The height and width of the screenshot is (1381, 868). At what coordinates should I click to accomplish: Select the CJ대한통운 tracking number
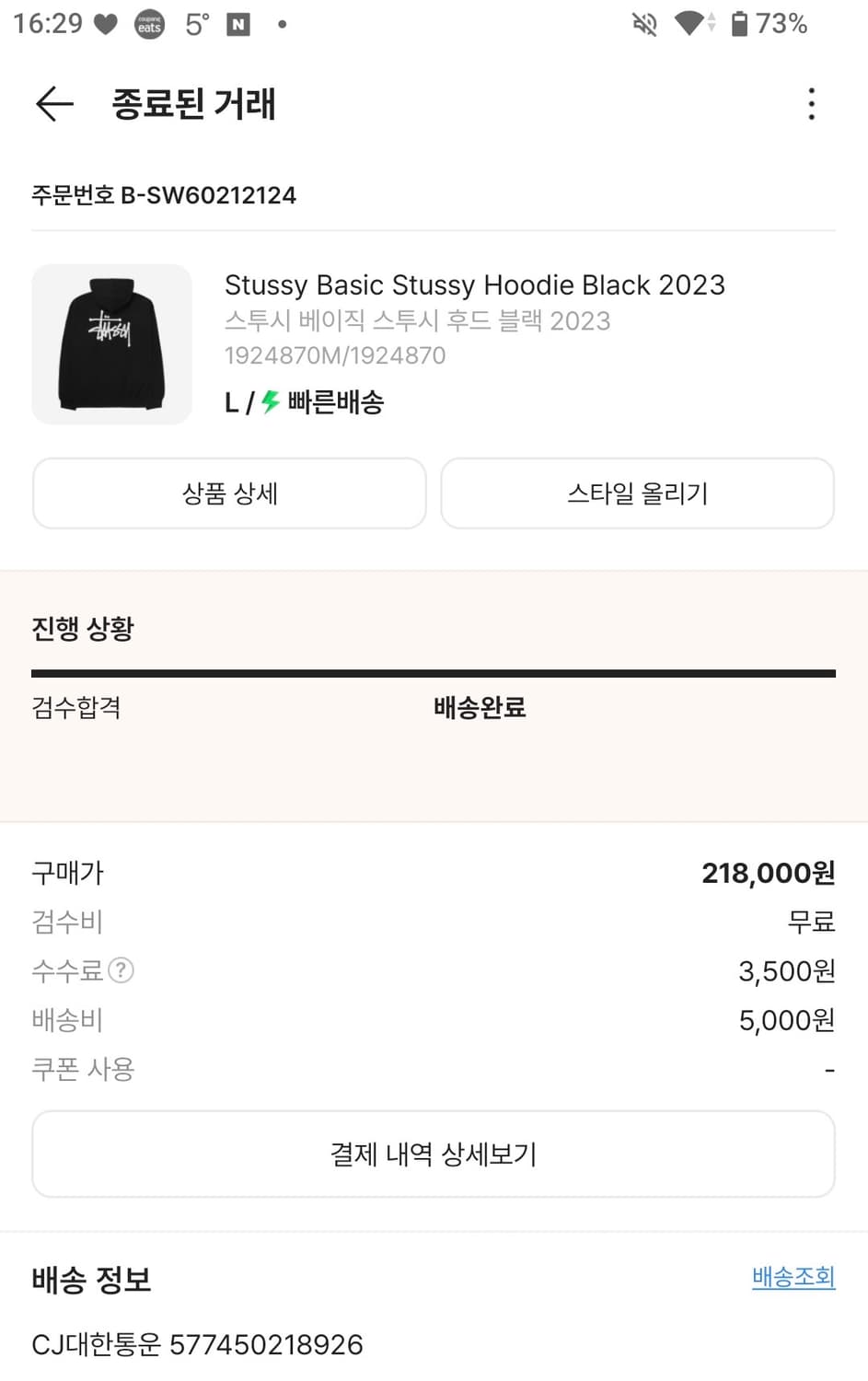pyautogui.click(x=197, y=1344)
